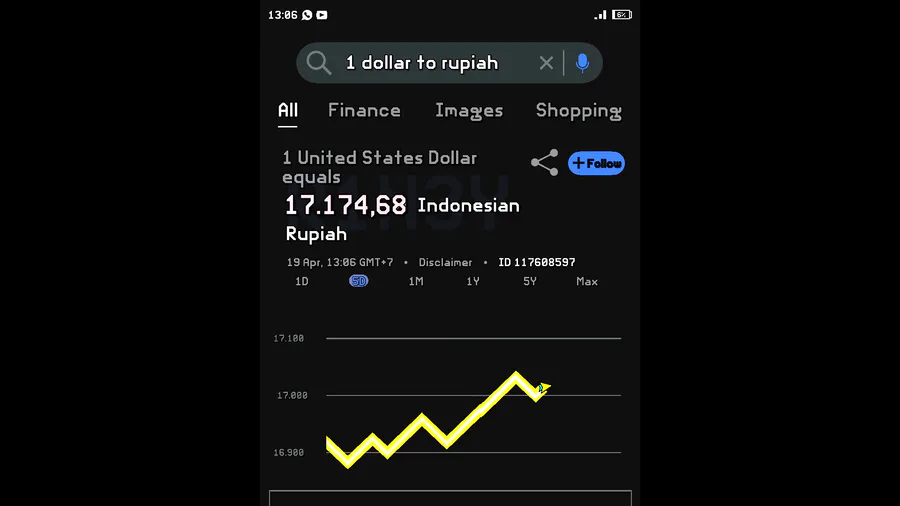This screenshot has height=506, width=900.
Task: Change chart to 5Y range
Action: coord(530,282)
